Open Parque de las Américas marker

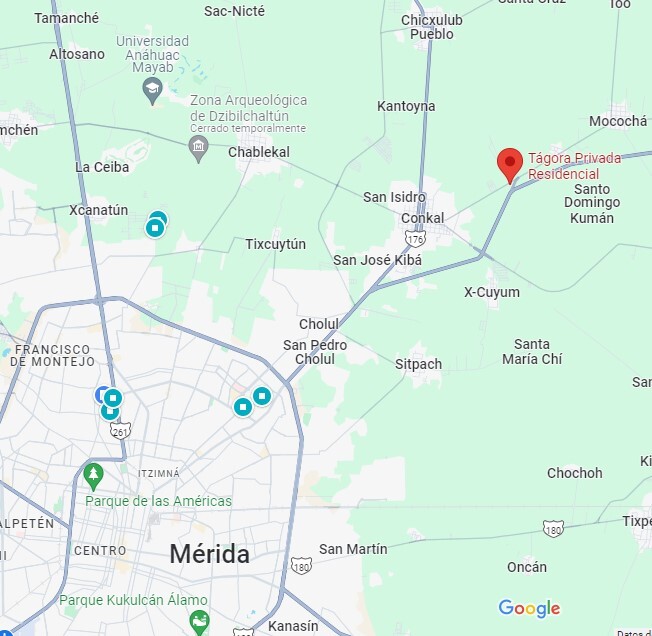94,471
